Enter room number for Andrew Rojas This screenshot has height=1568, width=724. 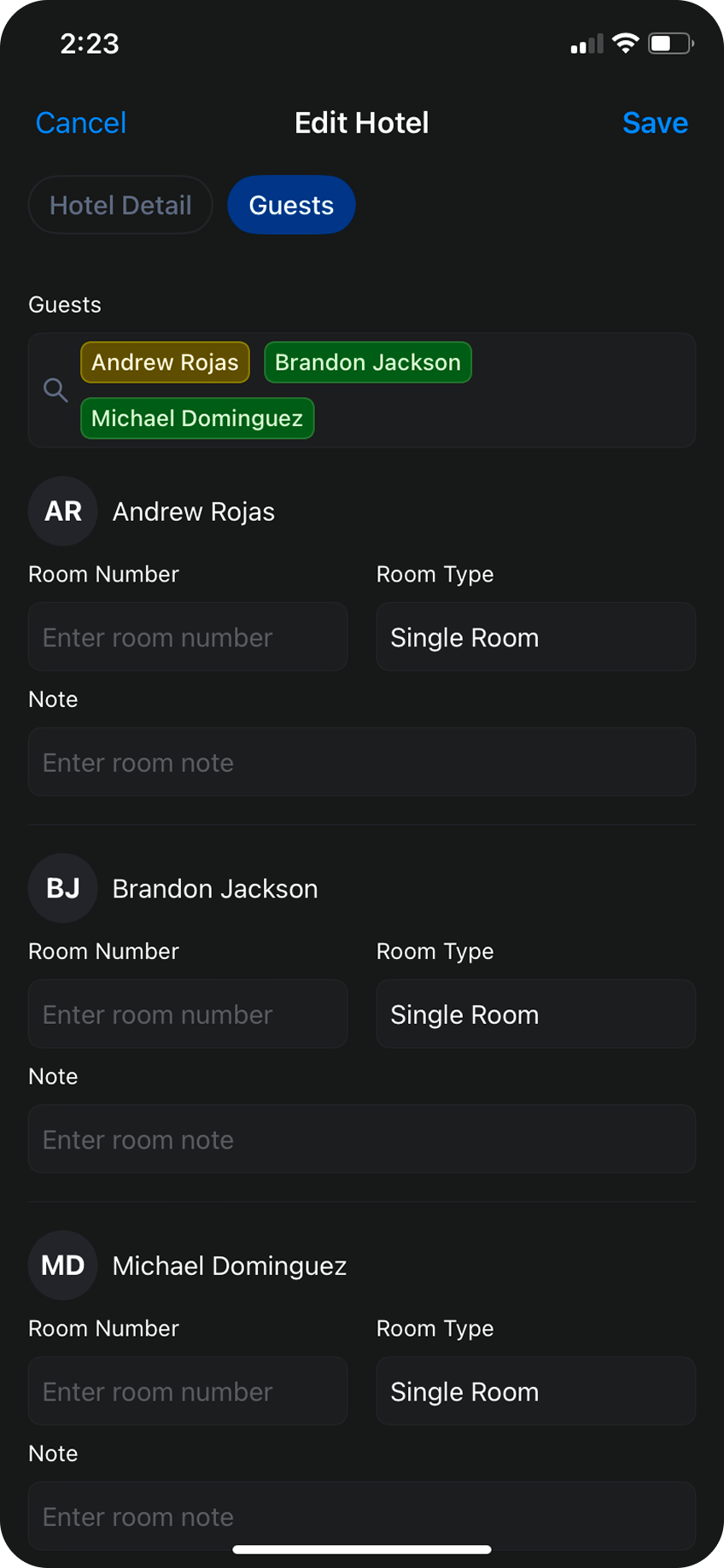click(x=188, y=637)
